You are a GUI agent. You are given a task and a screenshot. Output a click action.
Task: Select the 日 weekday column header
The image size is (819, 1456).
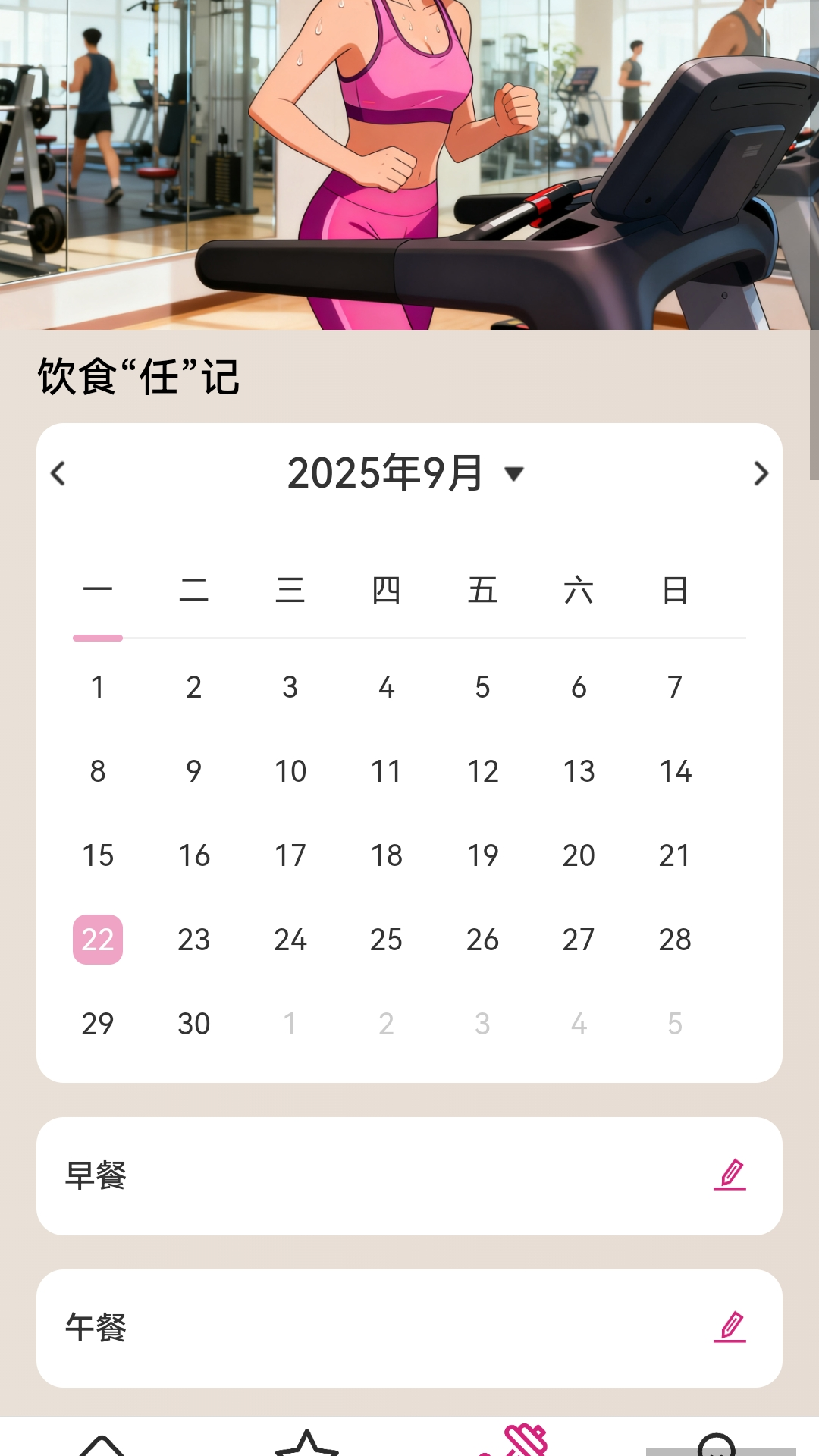click(673, 591)
